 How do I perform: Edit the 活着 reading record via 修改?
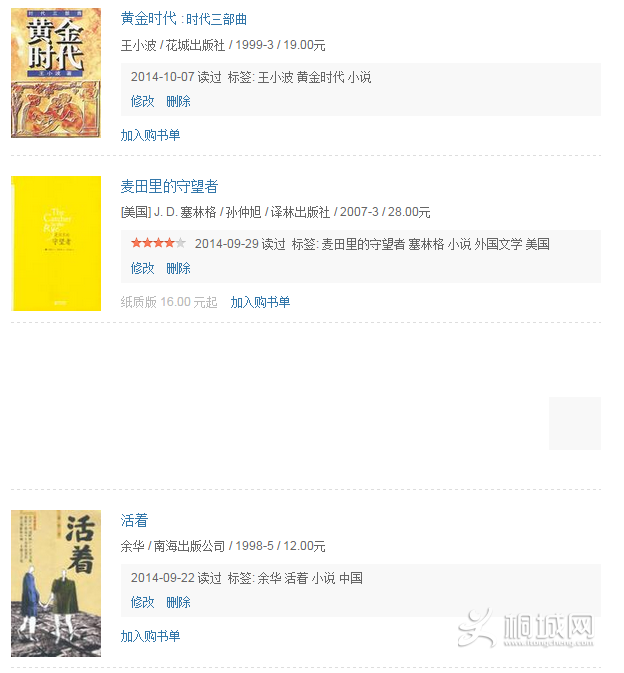tap(142, 602)
